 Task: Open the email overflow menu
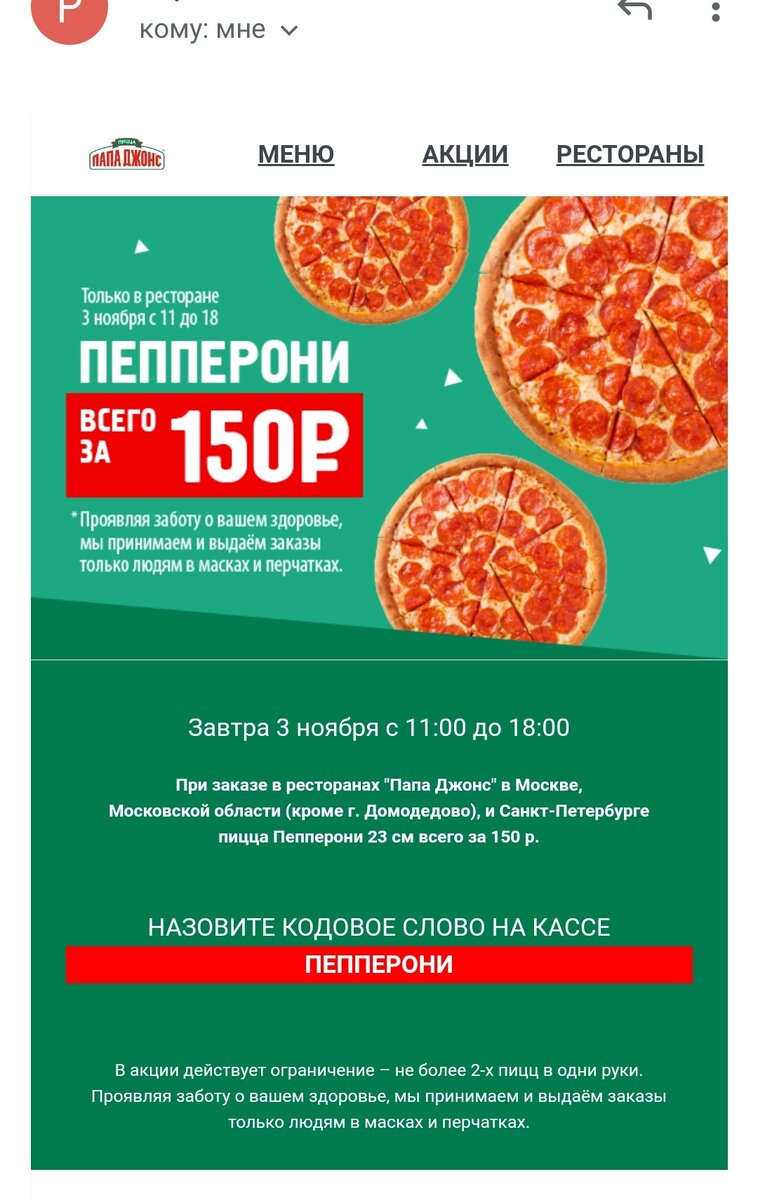[x=715, y=11]
